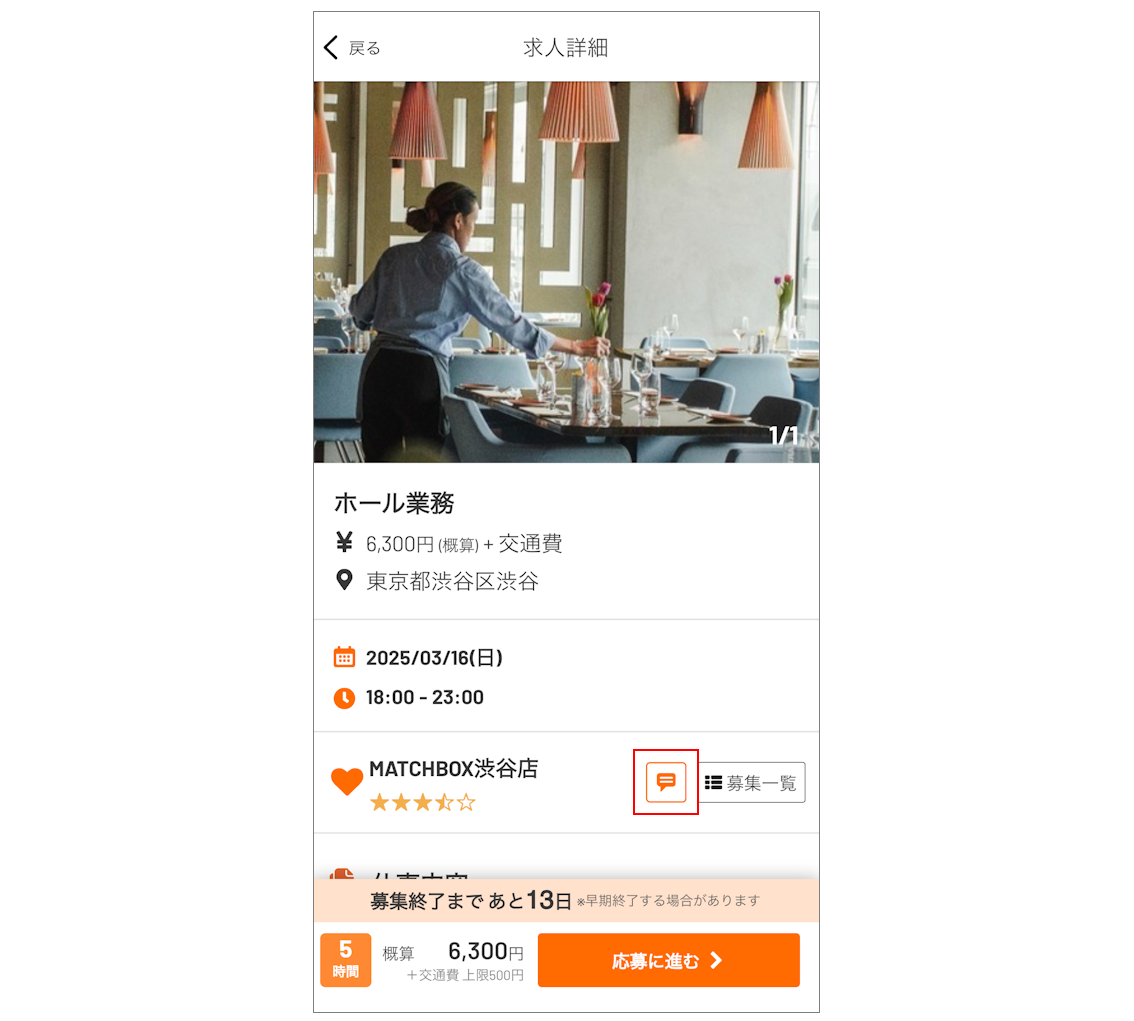
Task: View the job photo of the restaurant
Action: pos(566,272)
